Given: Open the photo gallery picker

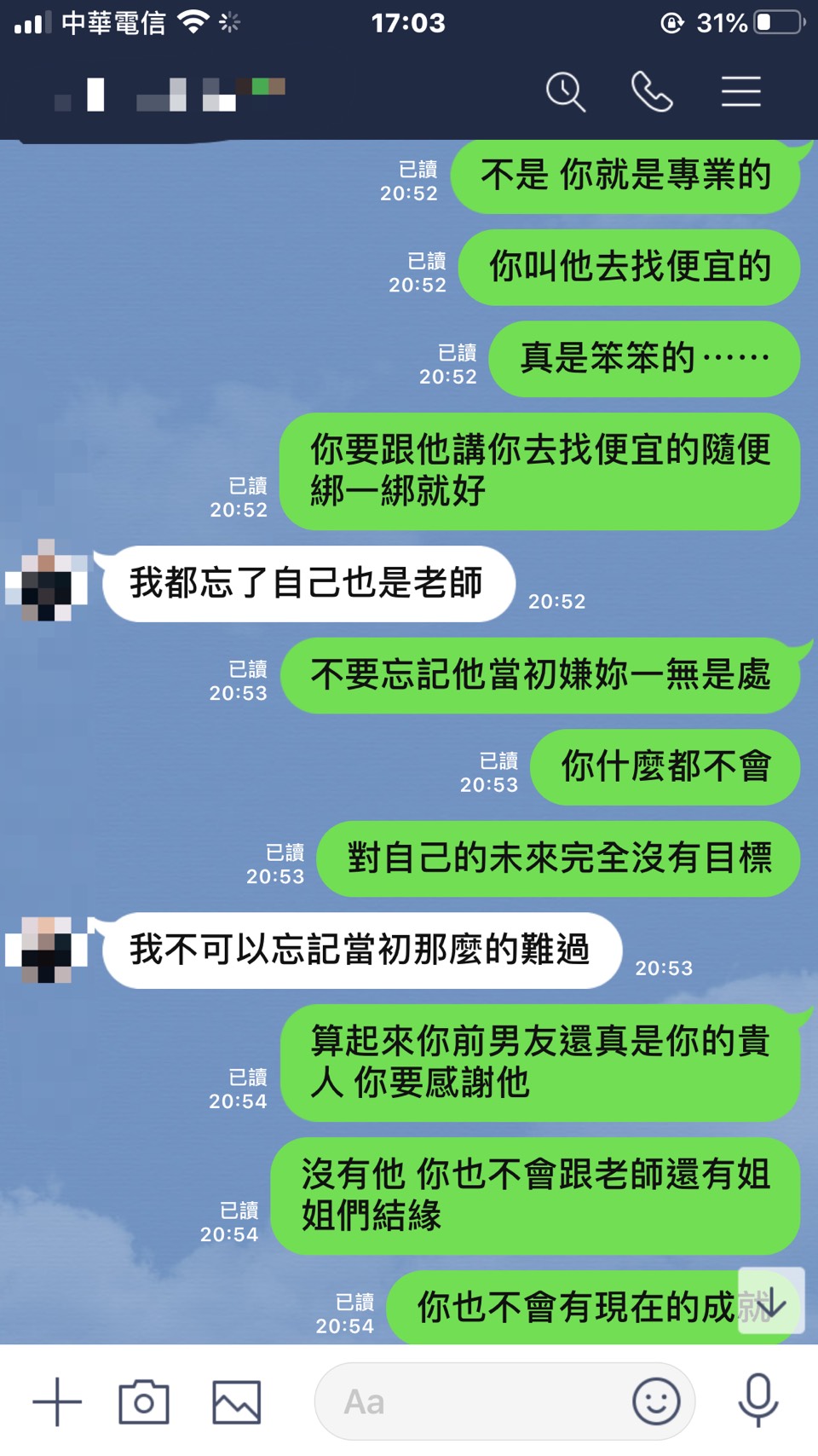Looking at the screenshot, I should click(x=236, y=1401).
